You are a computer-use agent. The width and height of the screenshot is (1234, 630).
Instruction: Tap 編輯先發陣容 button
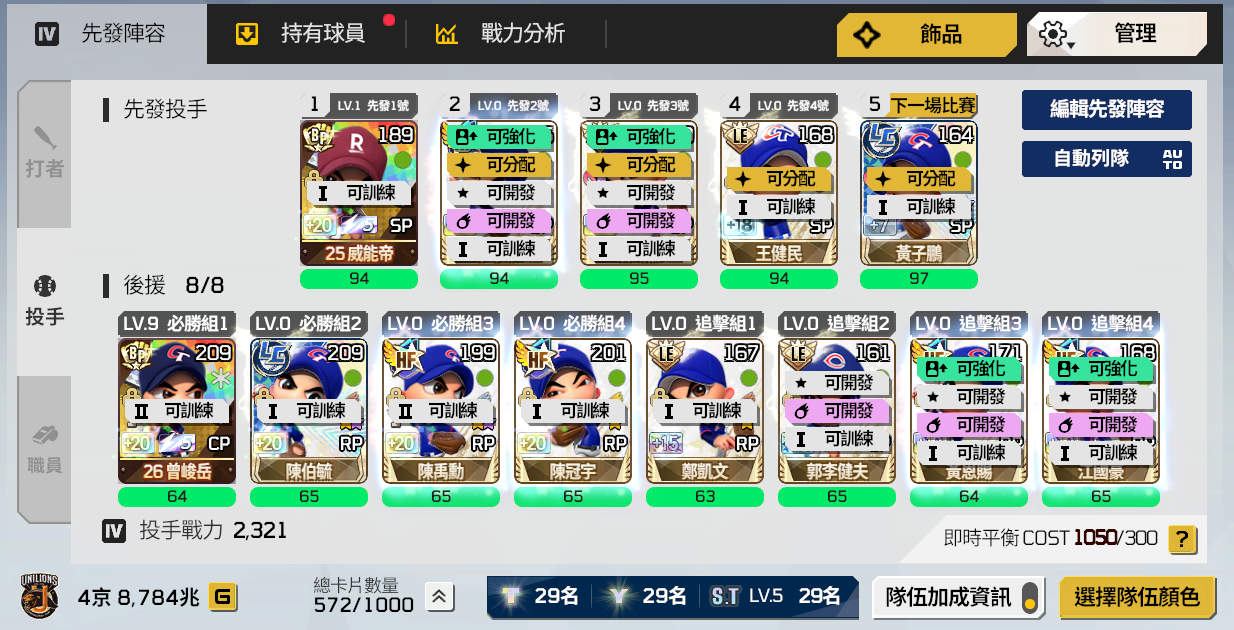(1106, 110)
